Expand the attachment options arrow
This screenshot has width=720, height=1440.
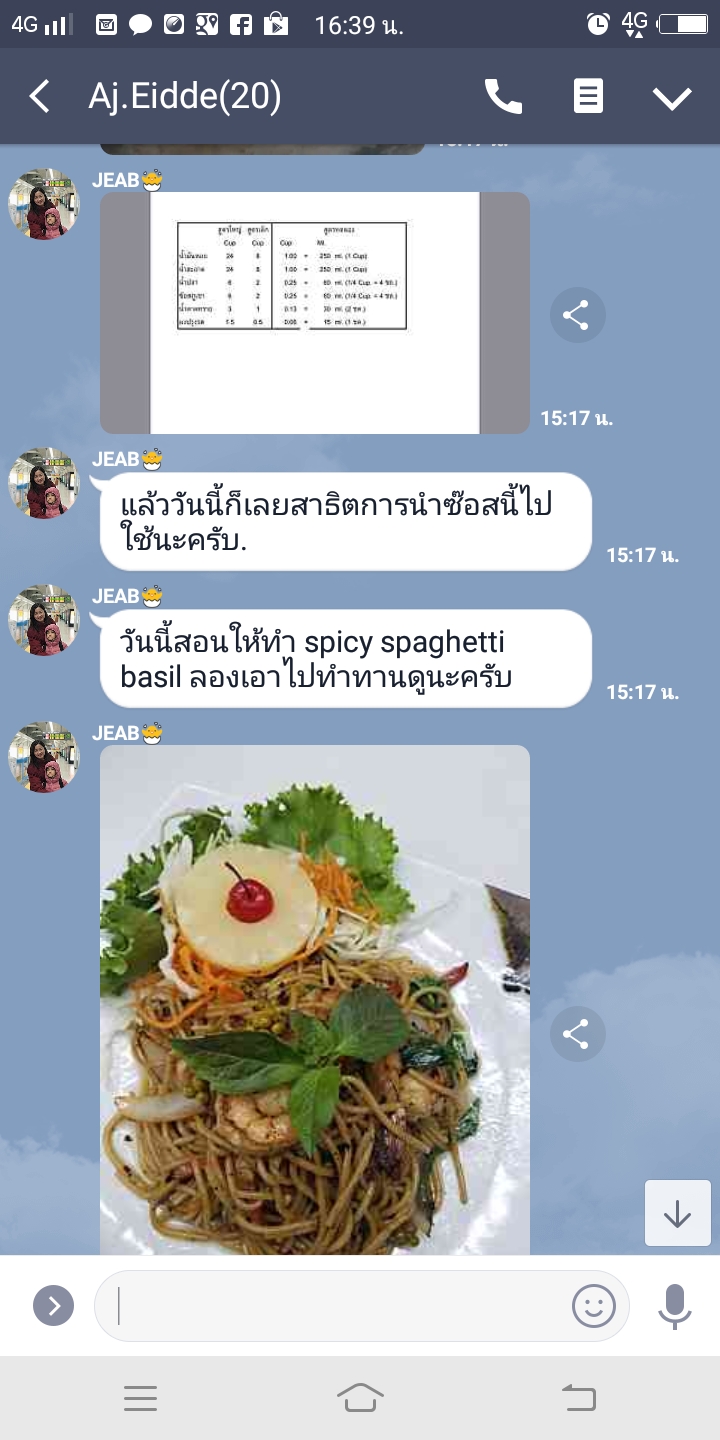pos(54,1305)
